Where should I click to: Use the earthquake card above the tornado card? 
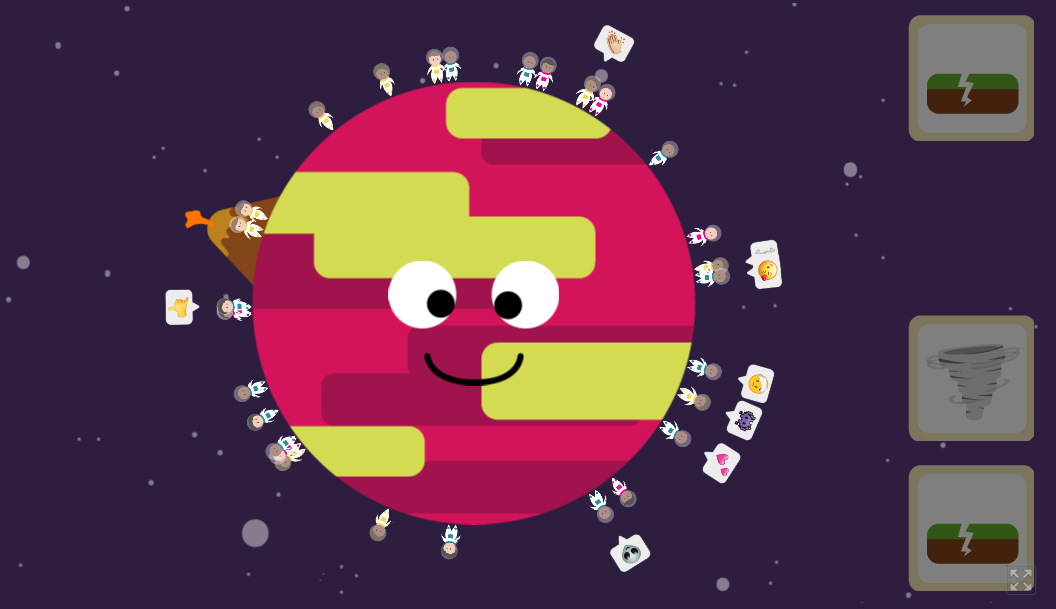(971, 78)
